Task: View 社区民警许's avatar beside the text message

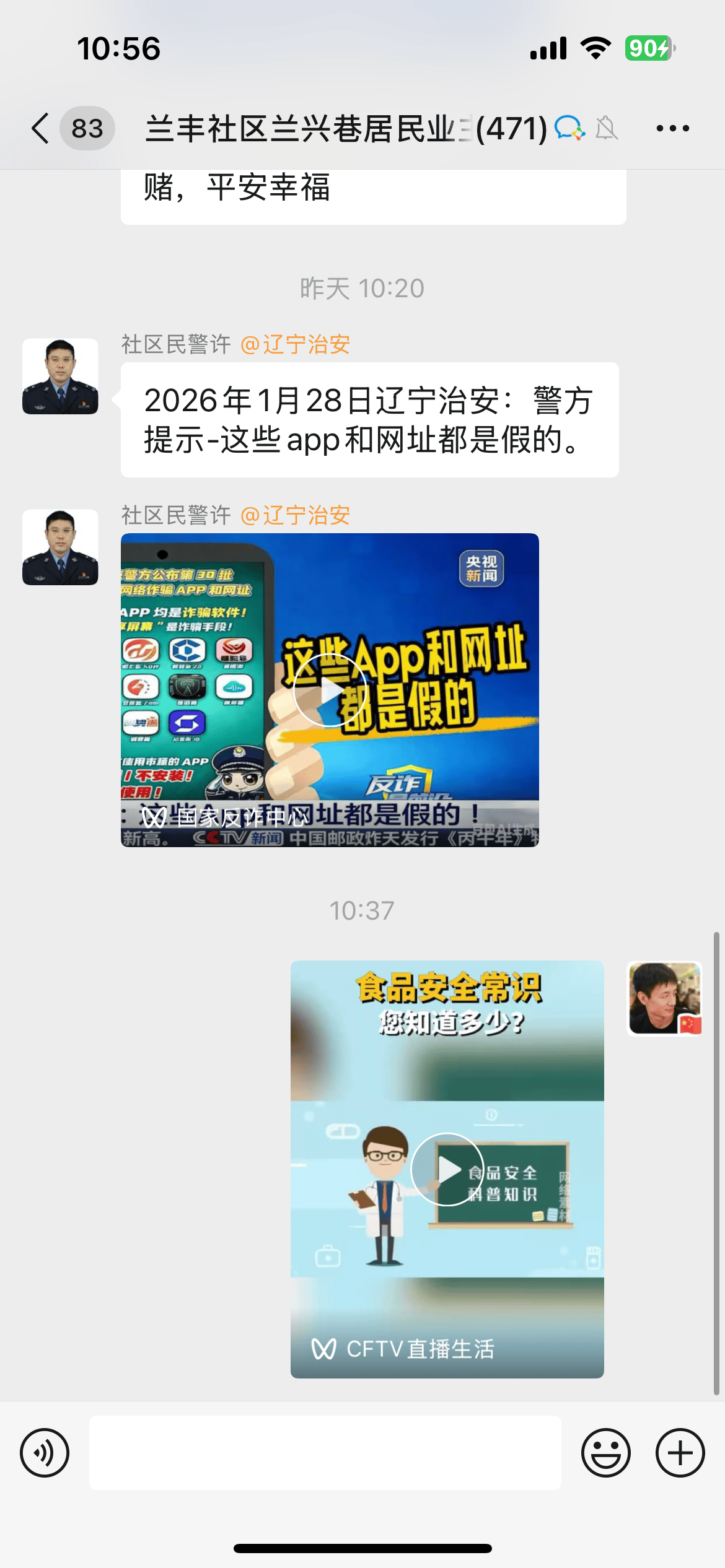Action: pos(60,377)
